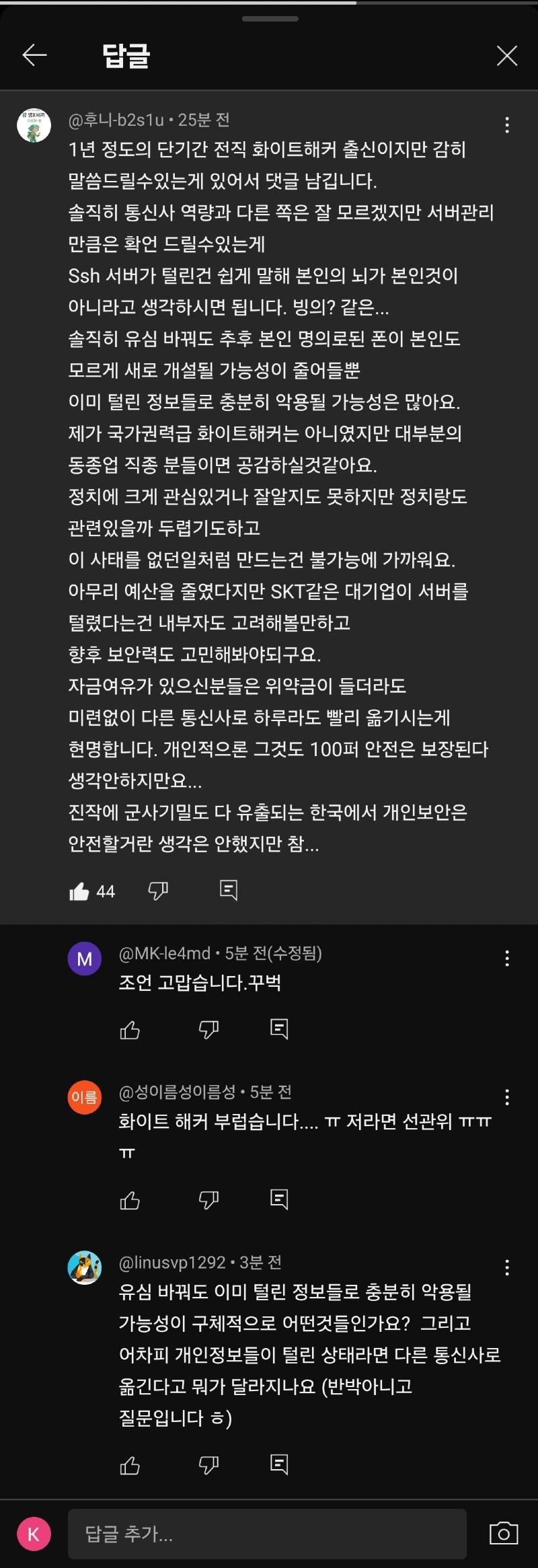Toggle like on @MK-le4md's reply
The height and width of the screenshot is (1568, 538).
click(x=130, y=1028)
